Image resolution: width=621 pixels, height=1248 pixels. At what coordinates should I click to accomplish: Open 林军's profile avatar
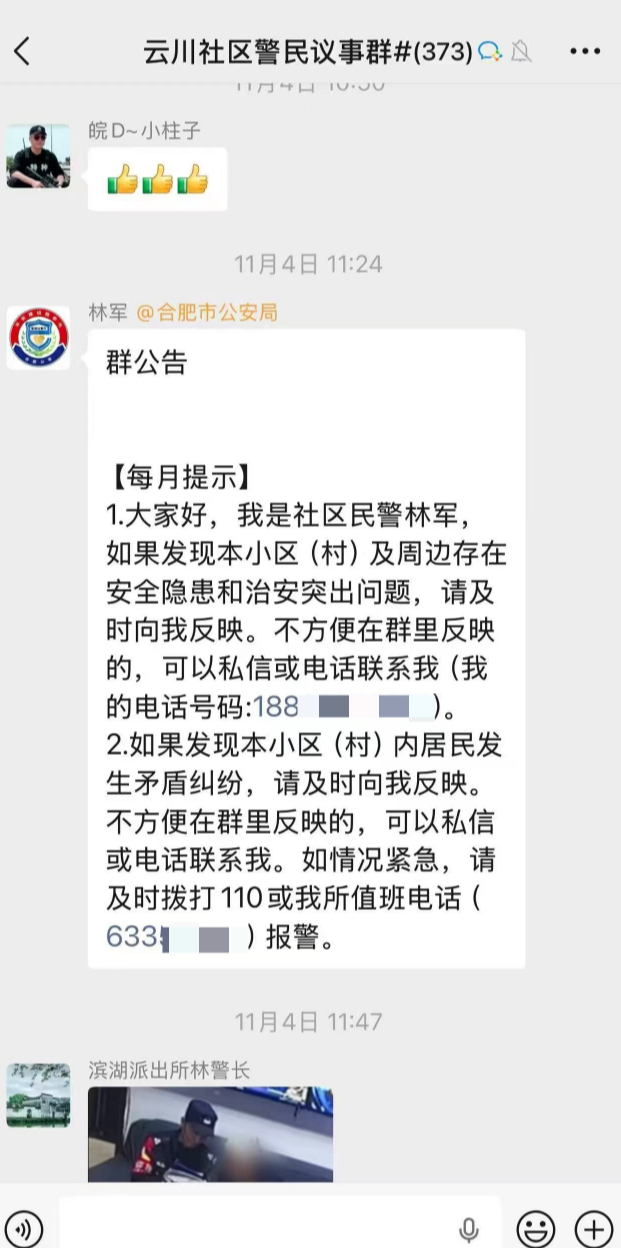click(38, 338)
